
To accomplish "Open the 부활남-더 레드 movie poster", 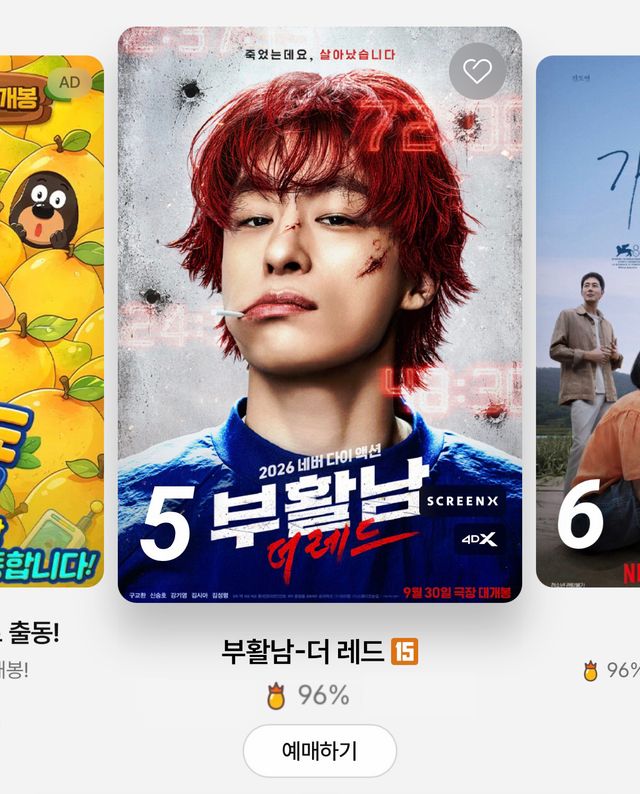I will [x=319, y=314].
